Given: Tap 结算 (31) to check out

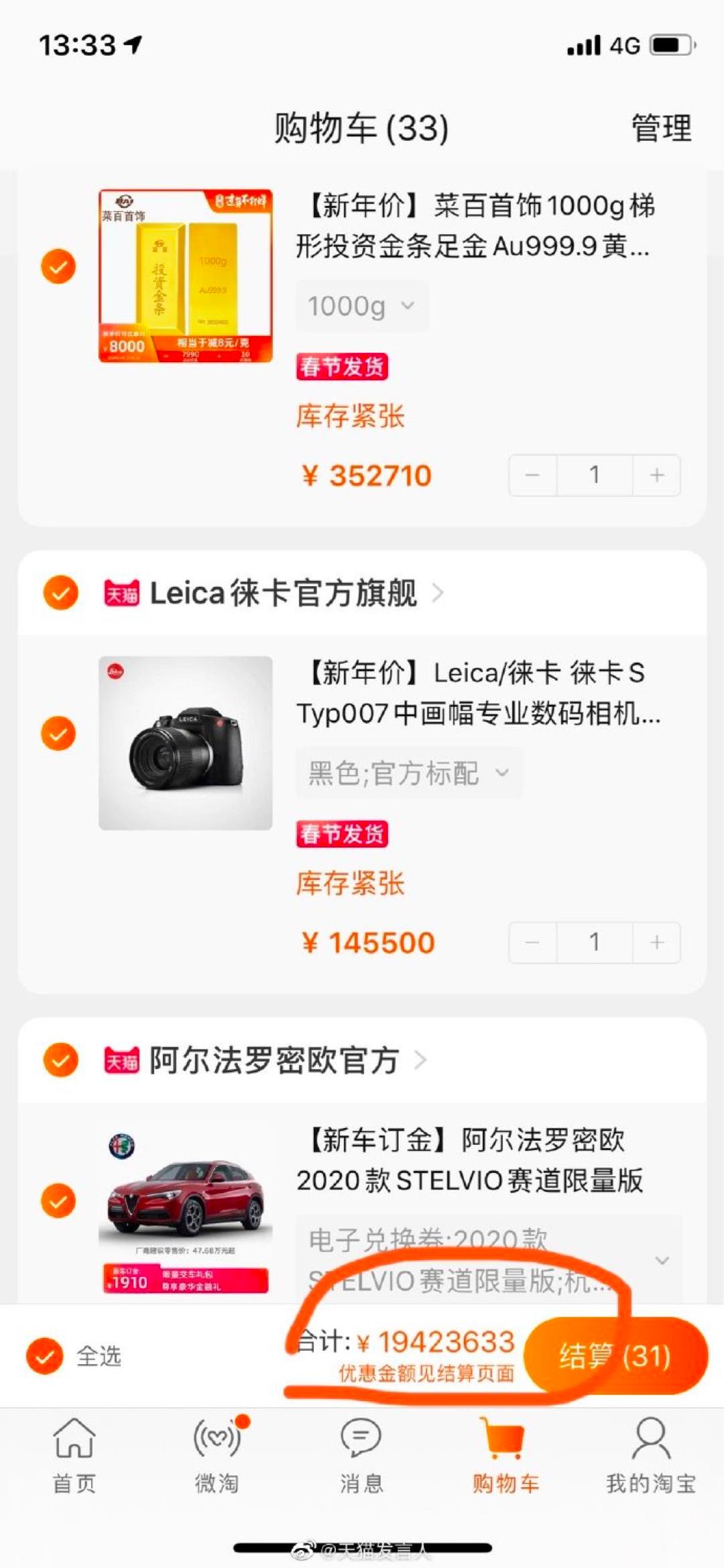Looking at the screenshot, I should [x=615, y=1357].
